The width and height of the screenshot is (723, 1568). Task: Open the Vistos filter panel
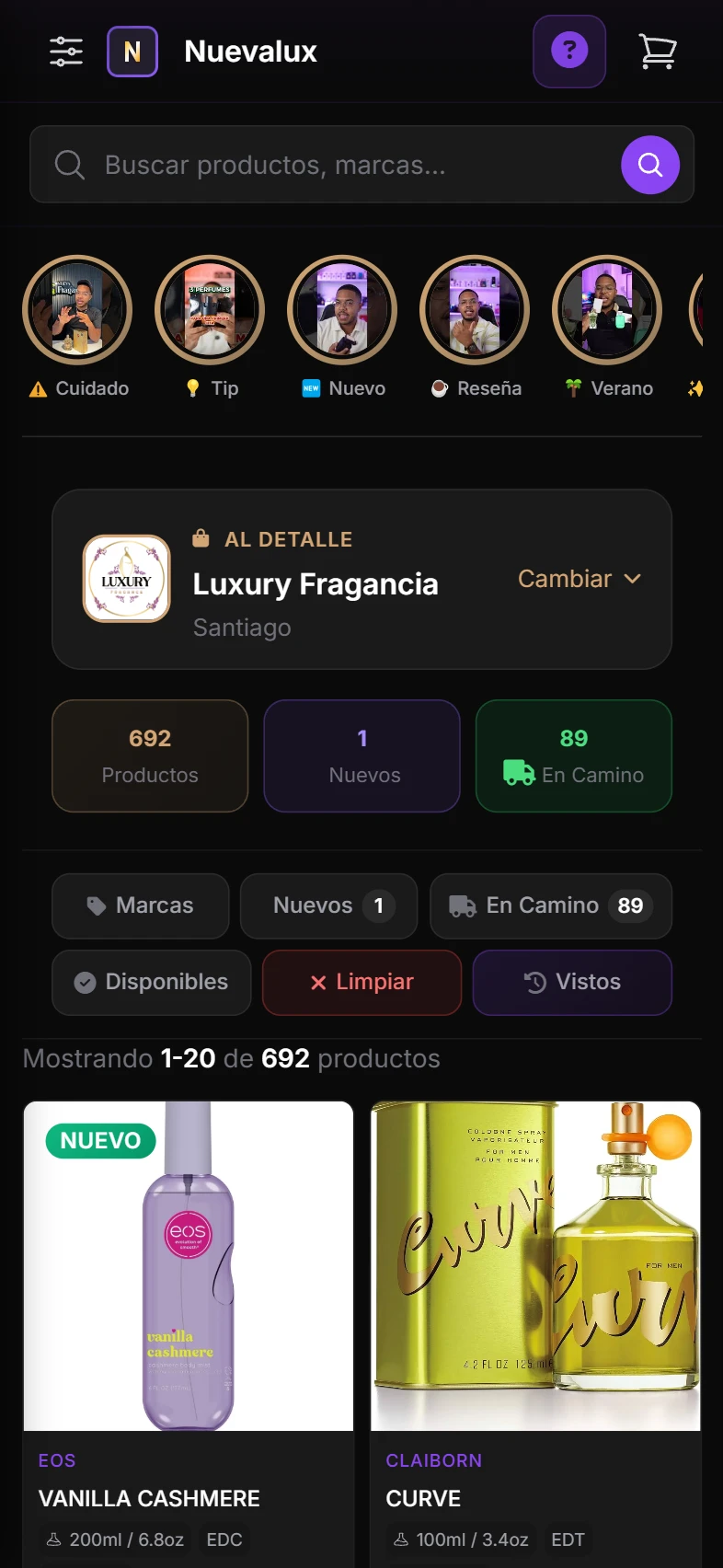click(x=572, y=982)
